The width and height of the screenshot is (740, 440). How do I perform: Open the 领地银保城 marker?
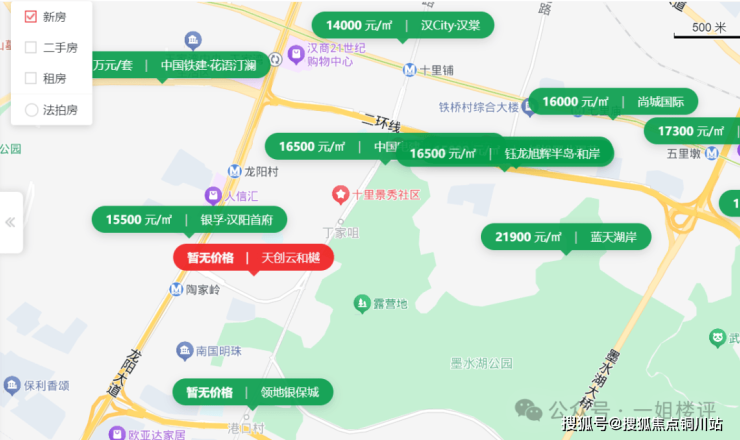[253, 392]
